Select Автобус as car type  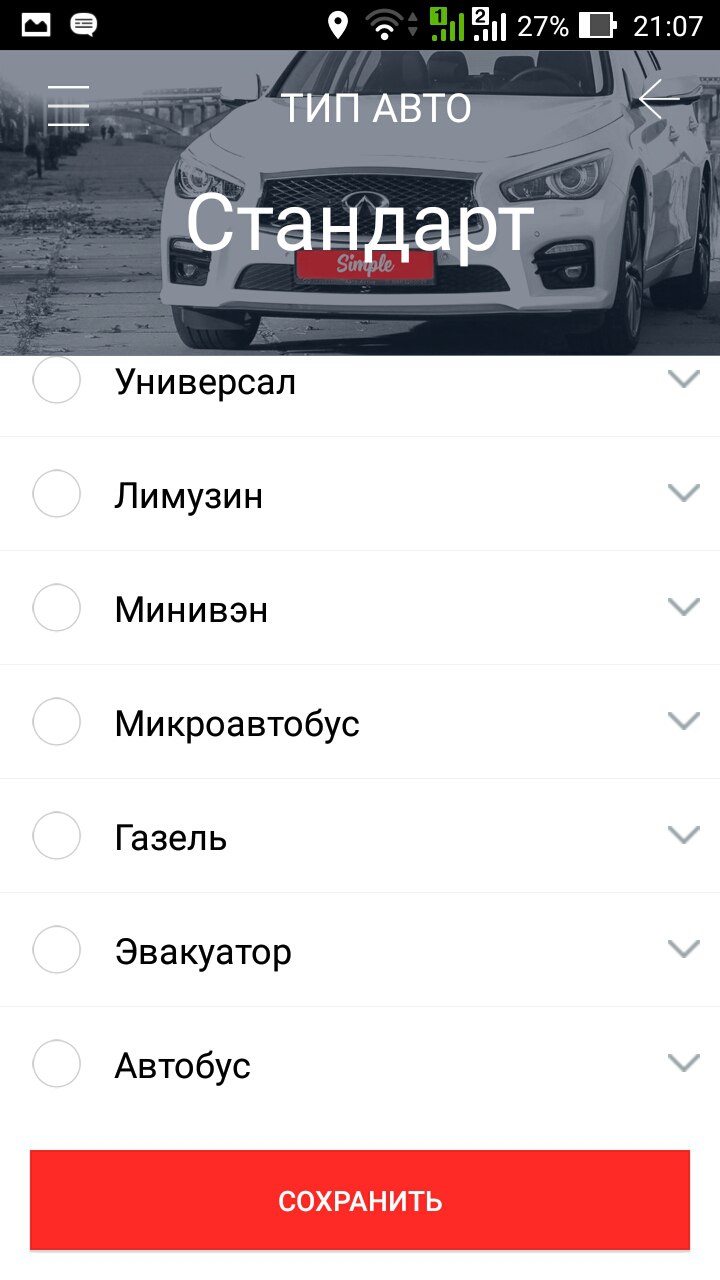tap(57, 1064)
